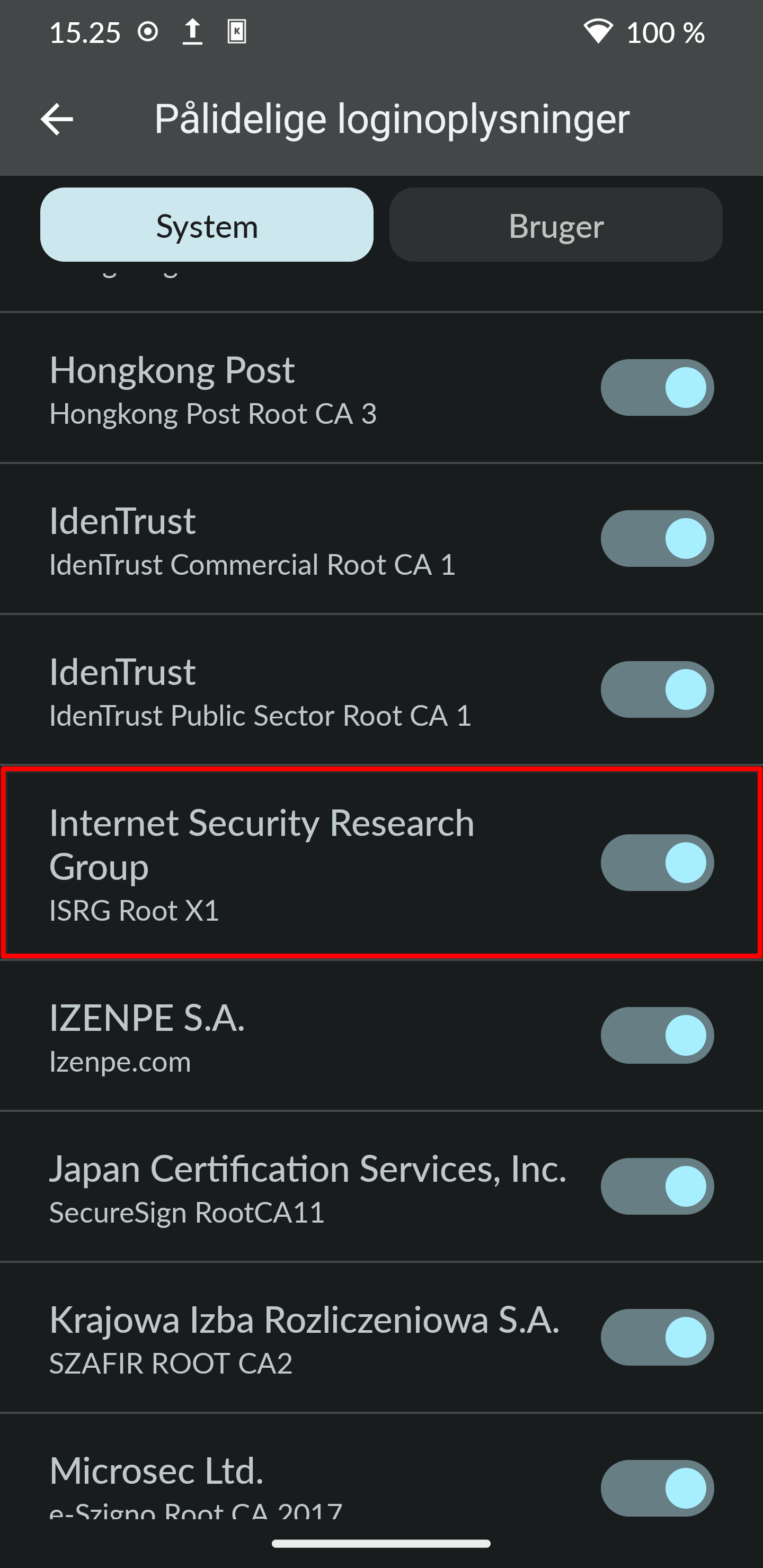The image size is (763, 1568).
Task: Open IdenTrust Public Sector Root CA 1
Action: pyautogui.click(x=381, y=690)
